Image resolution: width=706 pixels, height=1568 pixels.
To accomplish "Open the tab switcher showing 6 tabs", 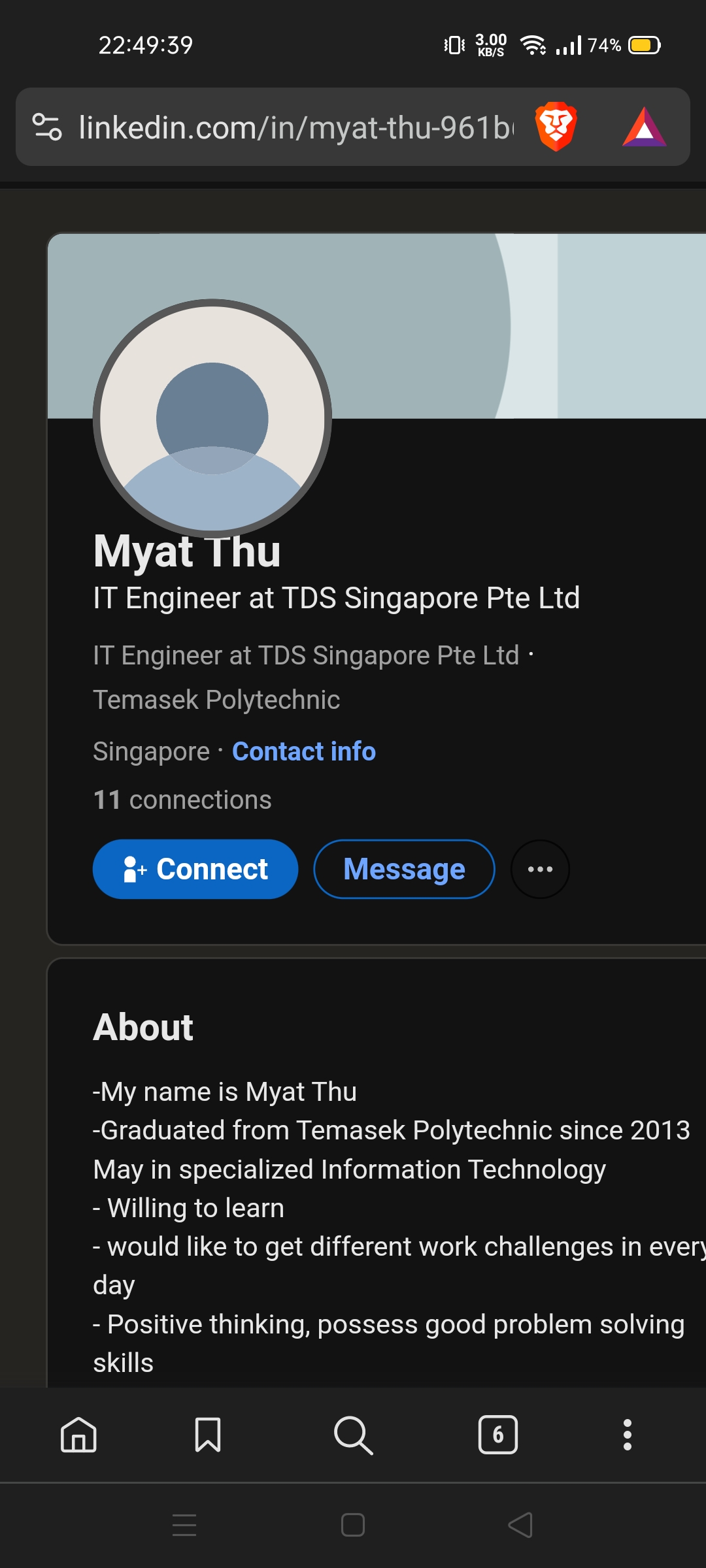I will tap(498, 1435).
